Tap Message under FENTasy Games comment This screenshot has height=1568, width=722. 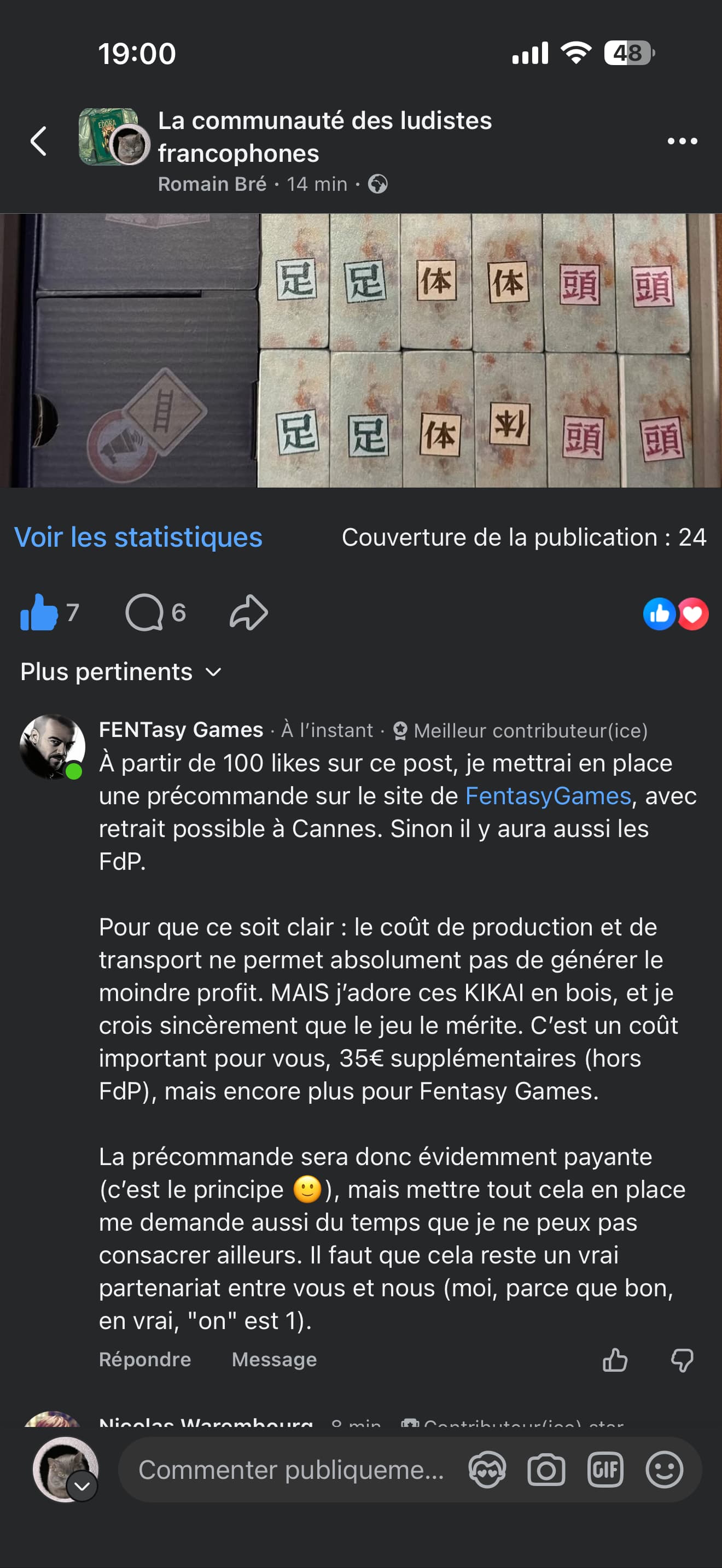(274, 1359)
